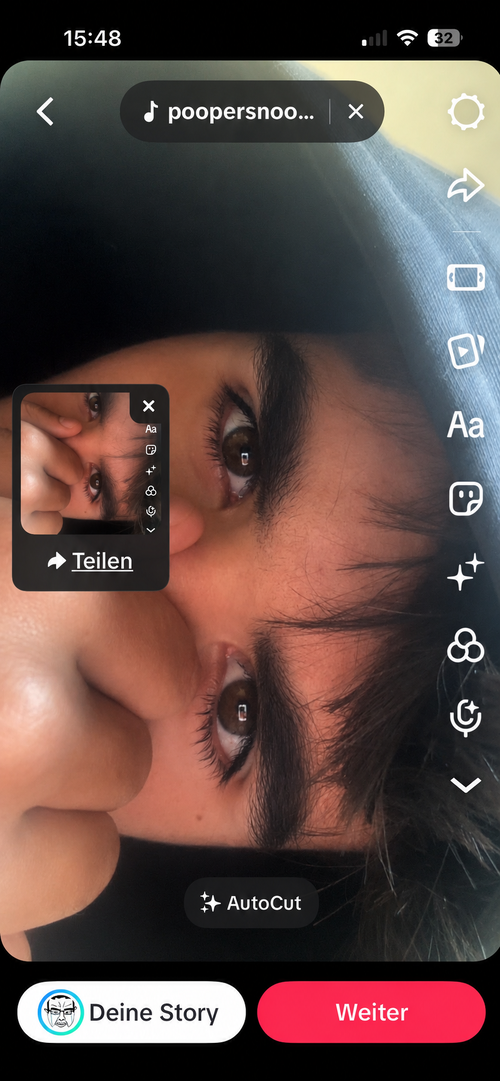Continue with the Weiter button

[x=372, y=1012]
